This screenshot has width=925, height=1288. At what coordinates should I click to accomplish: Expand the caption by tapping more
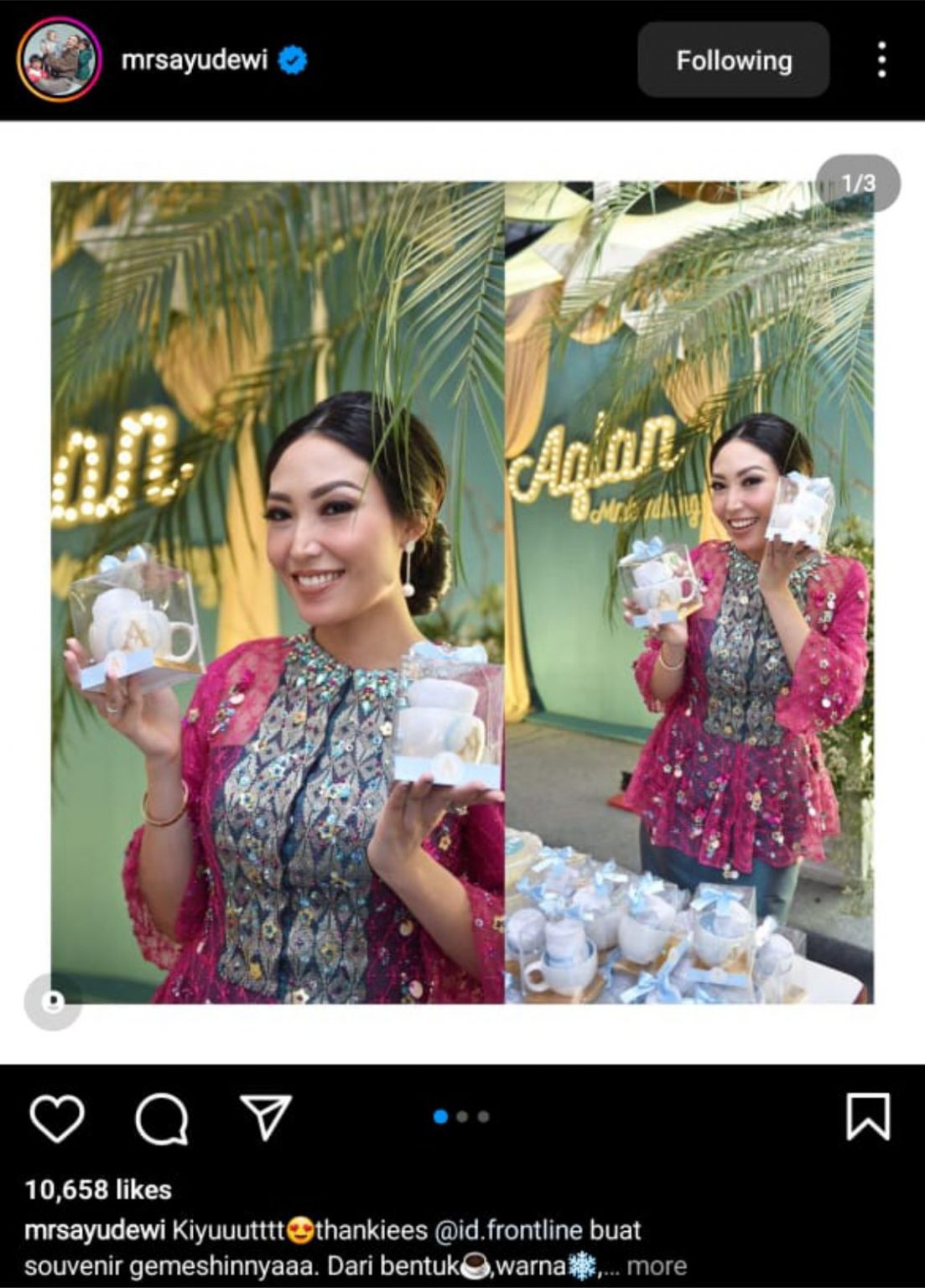tap(657, 1265)
